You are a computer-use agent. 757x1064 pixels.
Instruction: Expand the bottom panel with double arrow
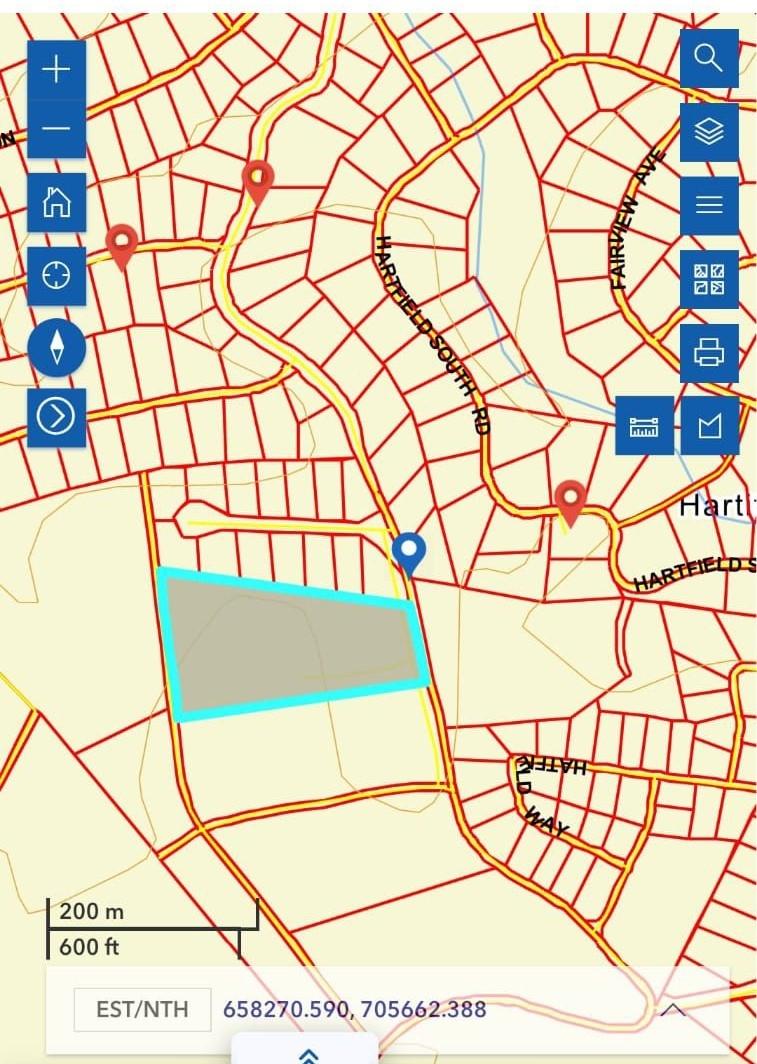pos(308,1054)
